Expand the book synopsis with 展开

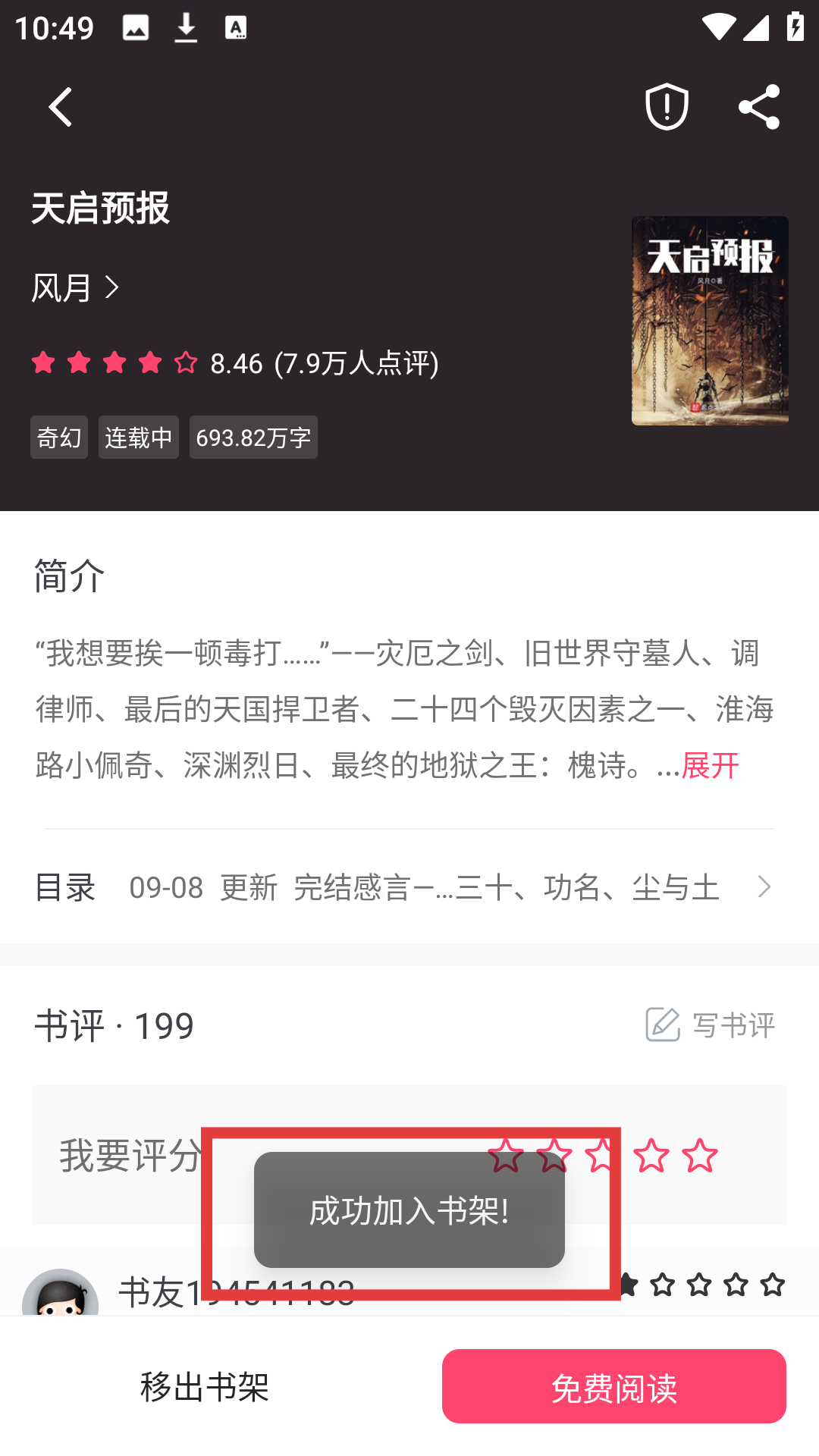click(x=710, y=766)
